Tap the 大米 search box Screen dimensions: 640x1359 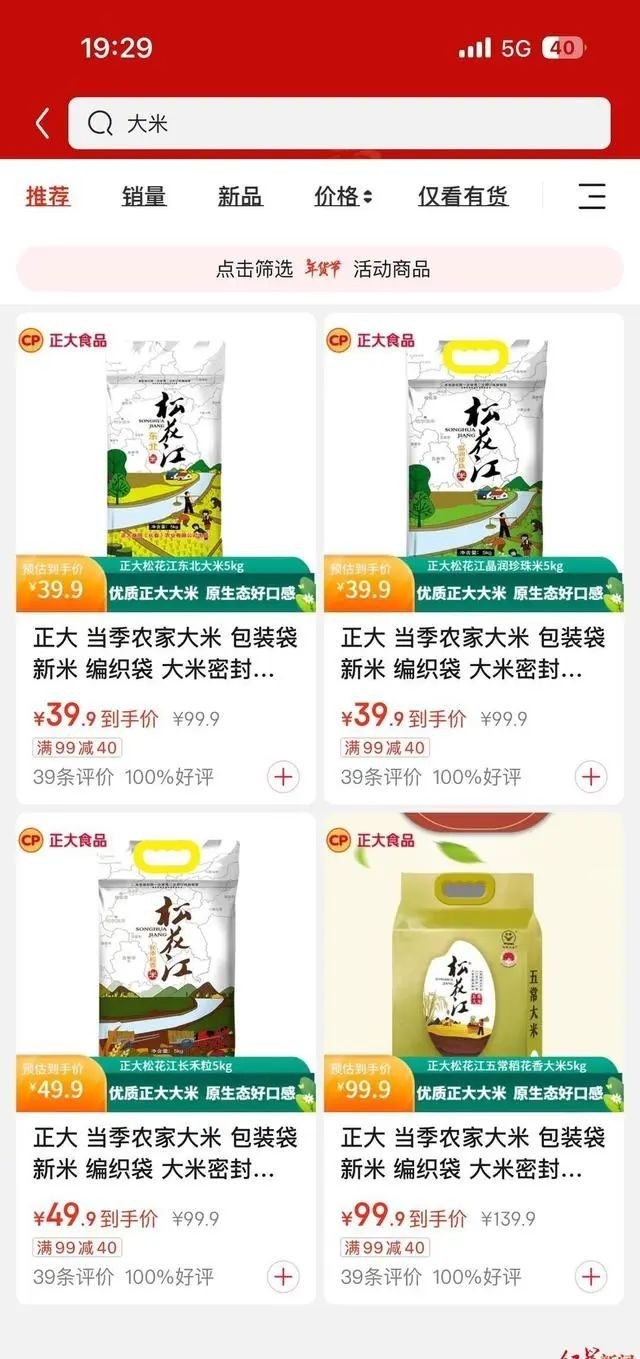(x=339, y=124)
